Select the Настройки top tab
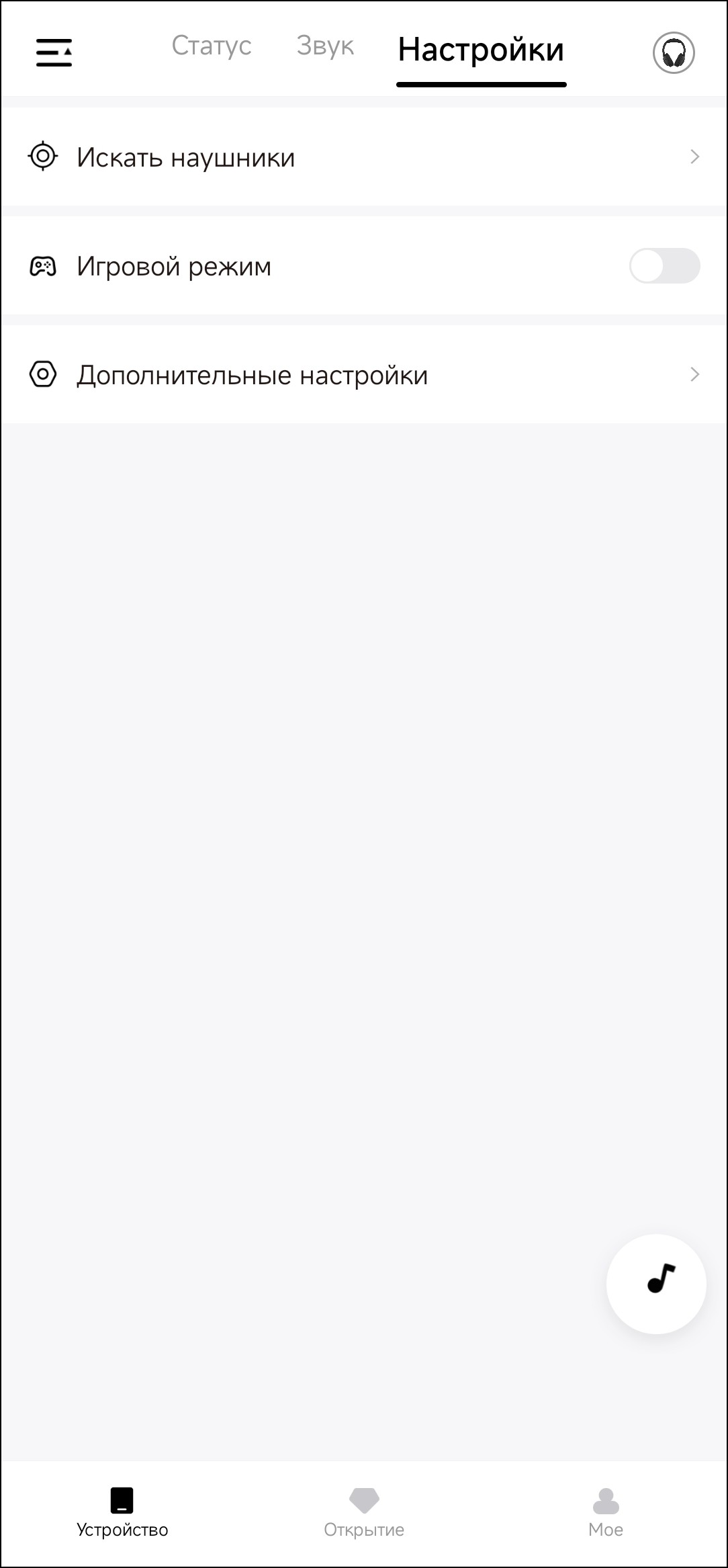 click(x=481, y=51)
